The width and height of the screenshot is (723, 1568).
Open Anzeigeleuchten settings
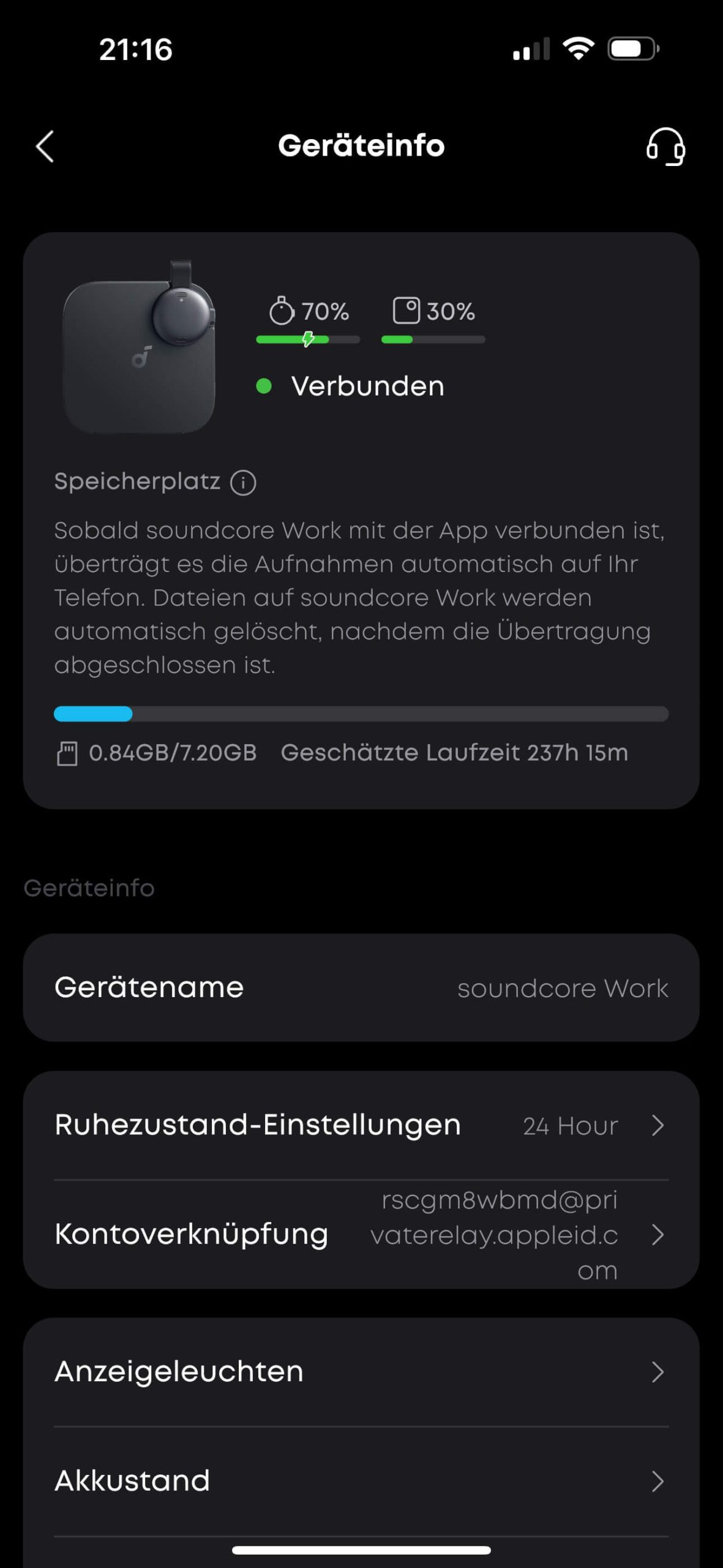361,1372
